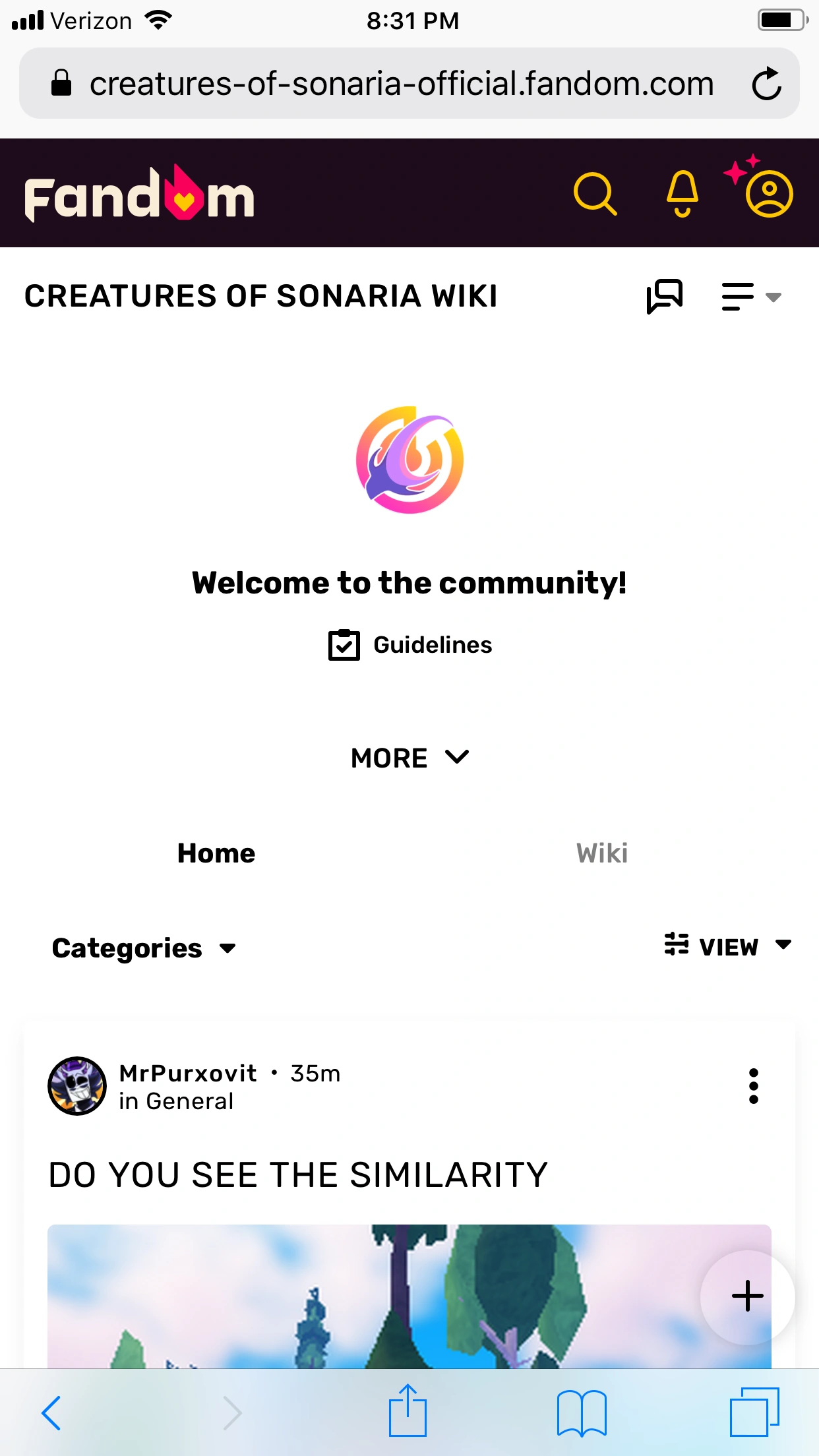819x1456 pixels.
Task: Go back in Safari
Action: (x=51, y=1413)
